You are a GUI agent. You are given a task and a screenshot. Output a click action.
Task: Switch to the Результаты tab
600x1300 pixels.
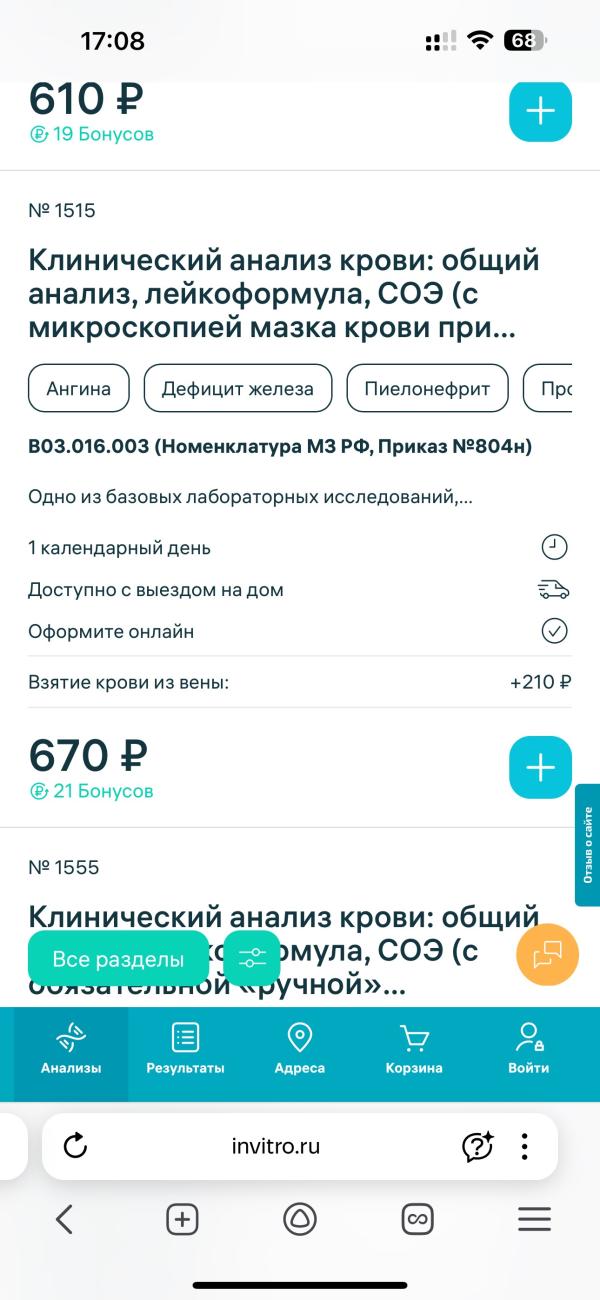coord(185,1049)
